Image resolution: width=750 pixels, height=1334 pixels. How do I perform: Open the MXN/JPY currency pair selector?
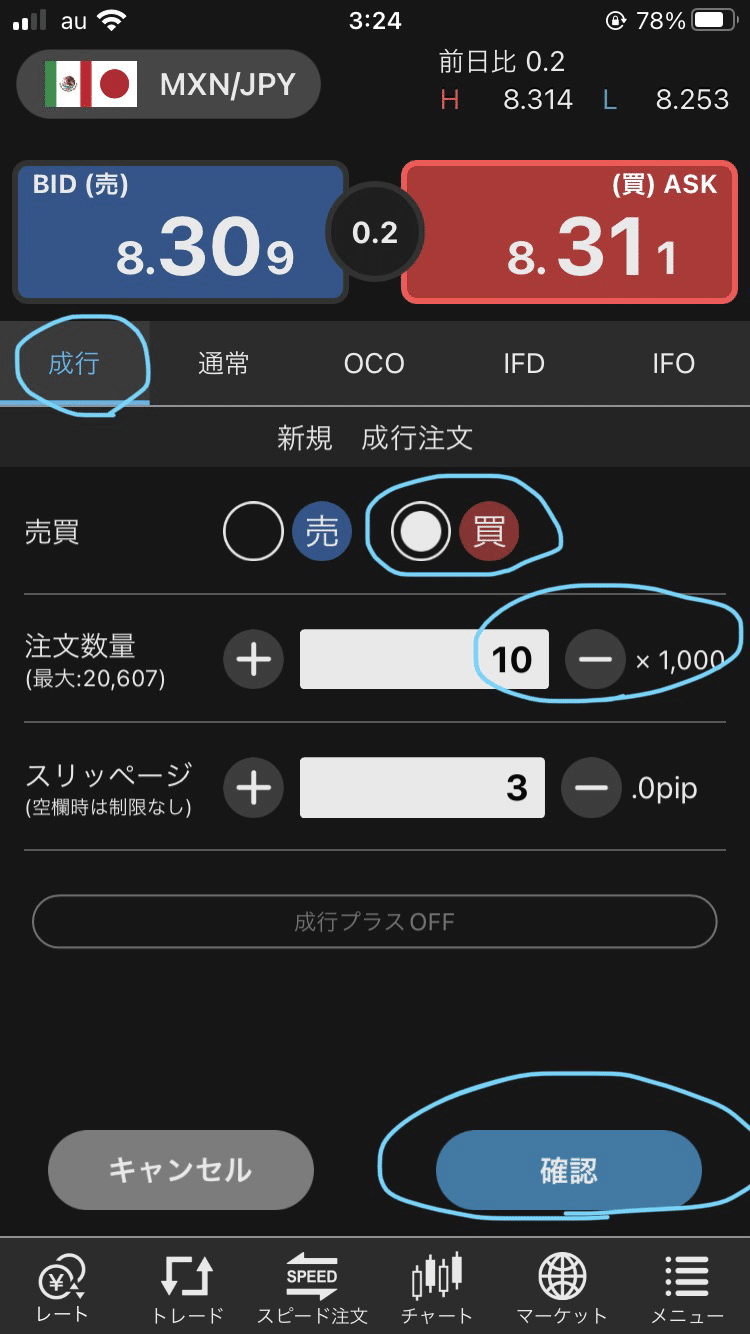click(168, 85)
